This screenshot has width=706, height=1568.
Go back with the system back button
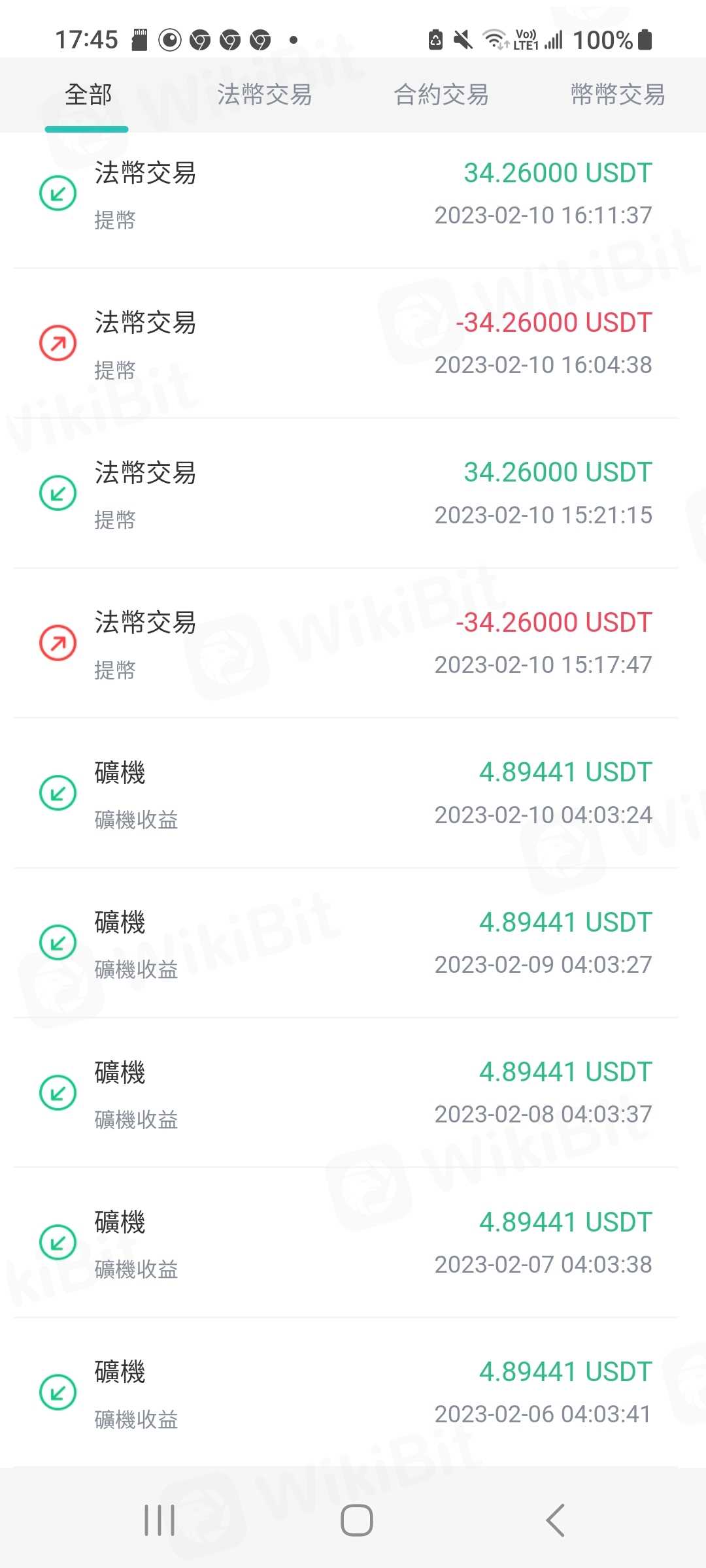pyautogui.click(x=555, y=1520)
